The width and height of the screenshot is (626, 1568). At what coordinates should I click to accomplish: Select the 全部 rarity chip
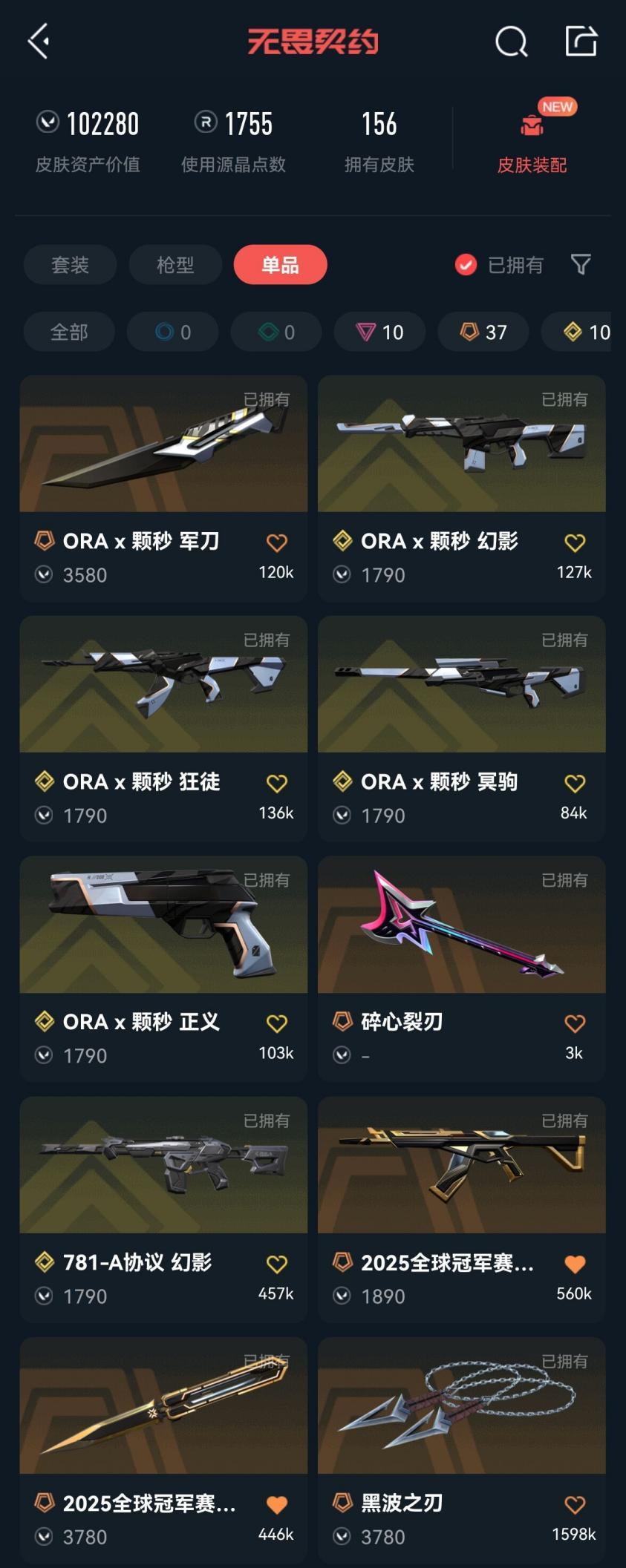click(x=69, y=332)
